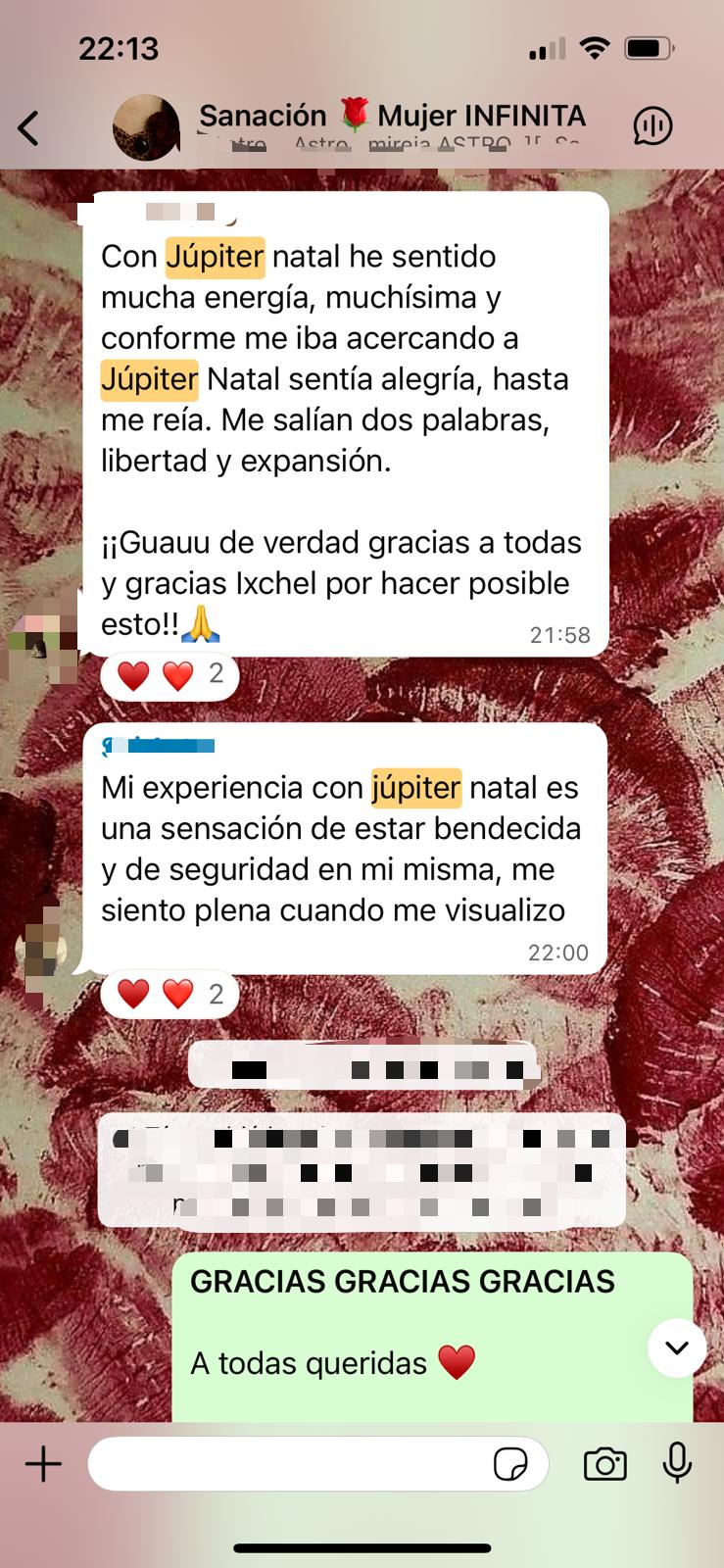Open the group profile picture
This screenshot has height=1568, width=724.
pyautogui.click(x=146, y=127)
